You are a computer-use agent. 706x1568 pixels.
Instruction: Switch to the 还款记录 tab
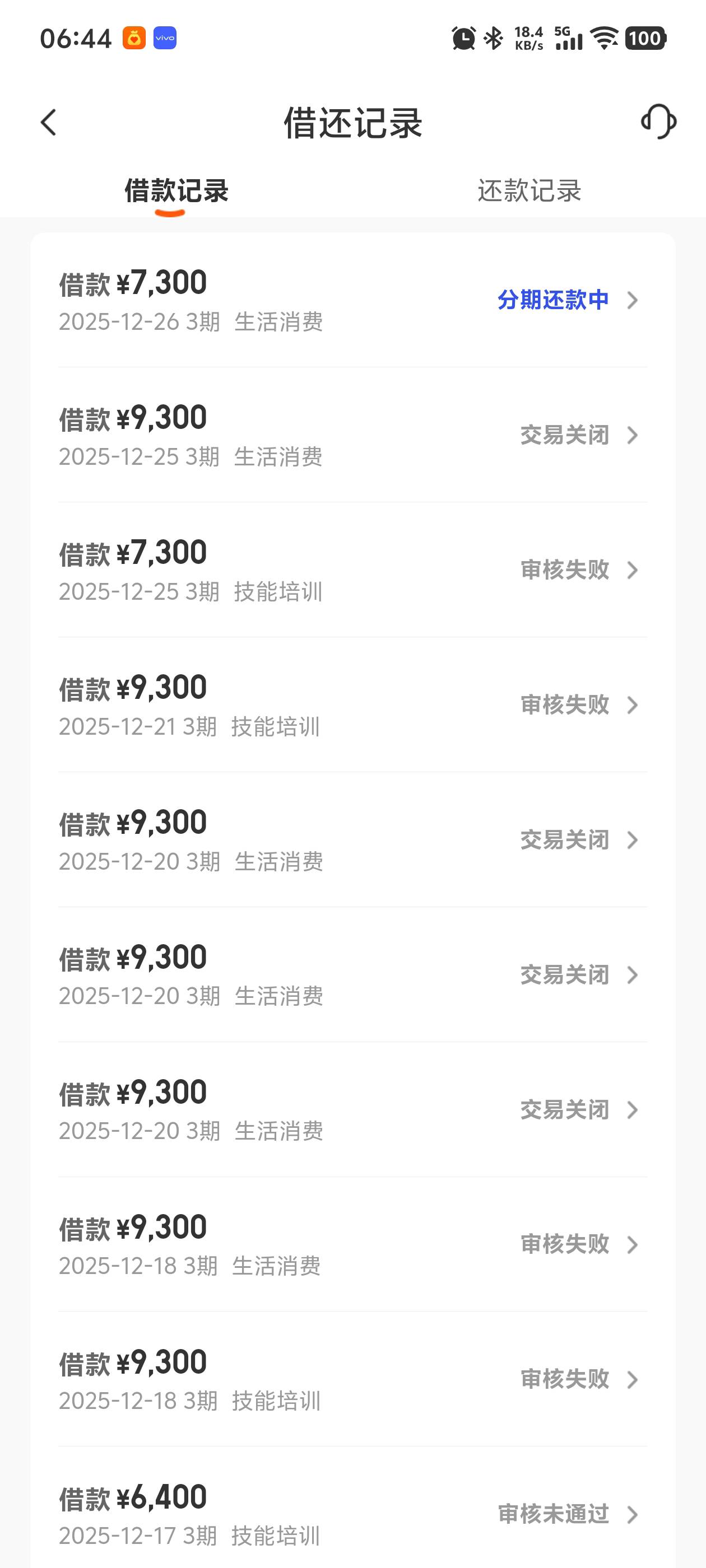coord(529,190)
